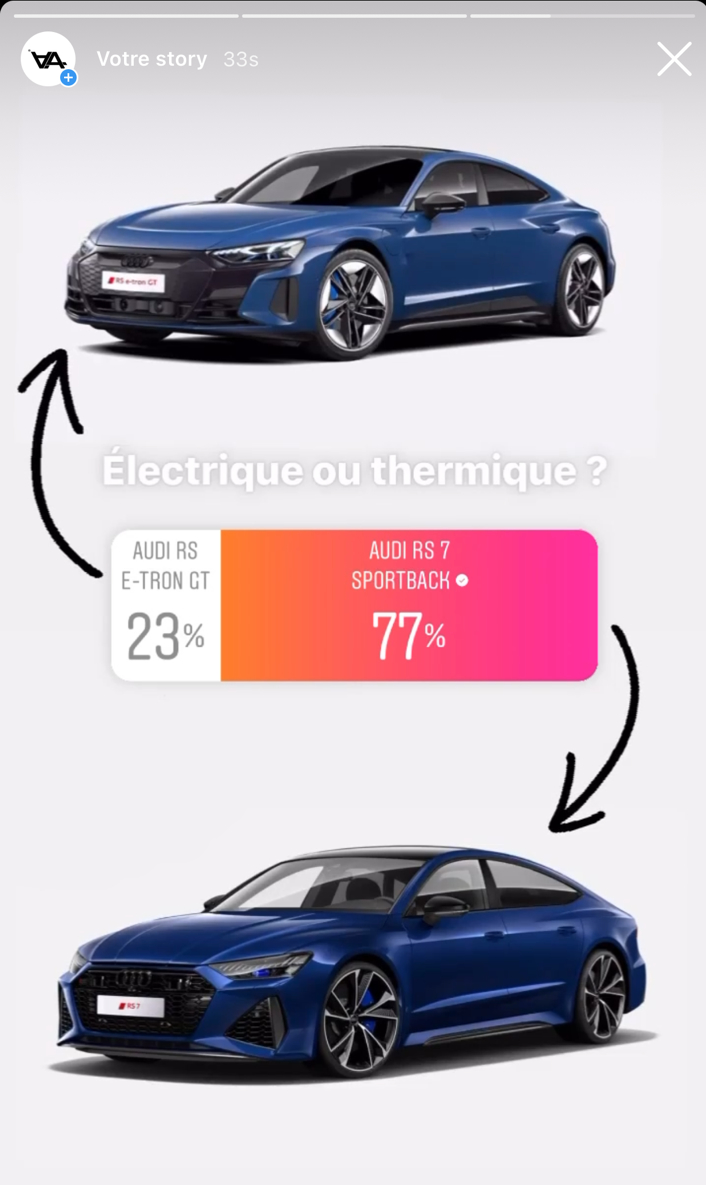This screenshot has width=706, height=1185.
Task: Close the story viewer
Action: coord(673,59)
